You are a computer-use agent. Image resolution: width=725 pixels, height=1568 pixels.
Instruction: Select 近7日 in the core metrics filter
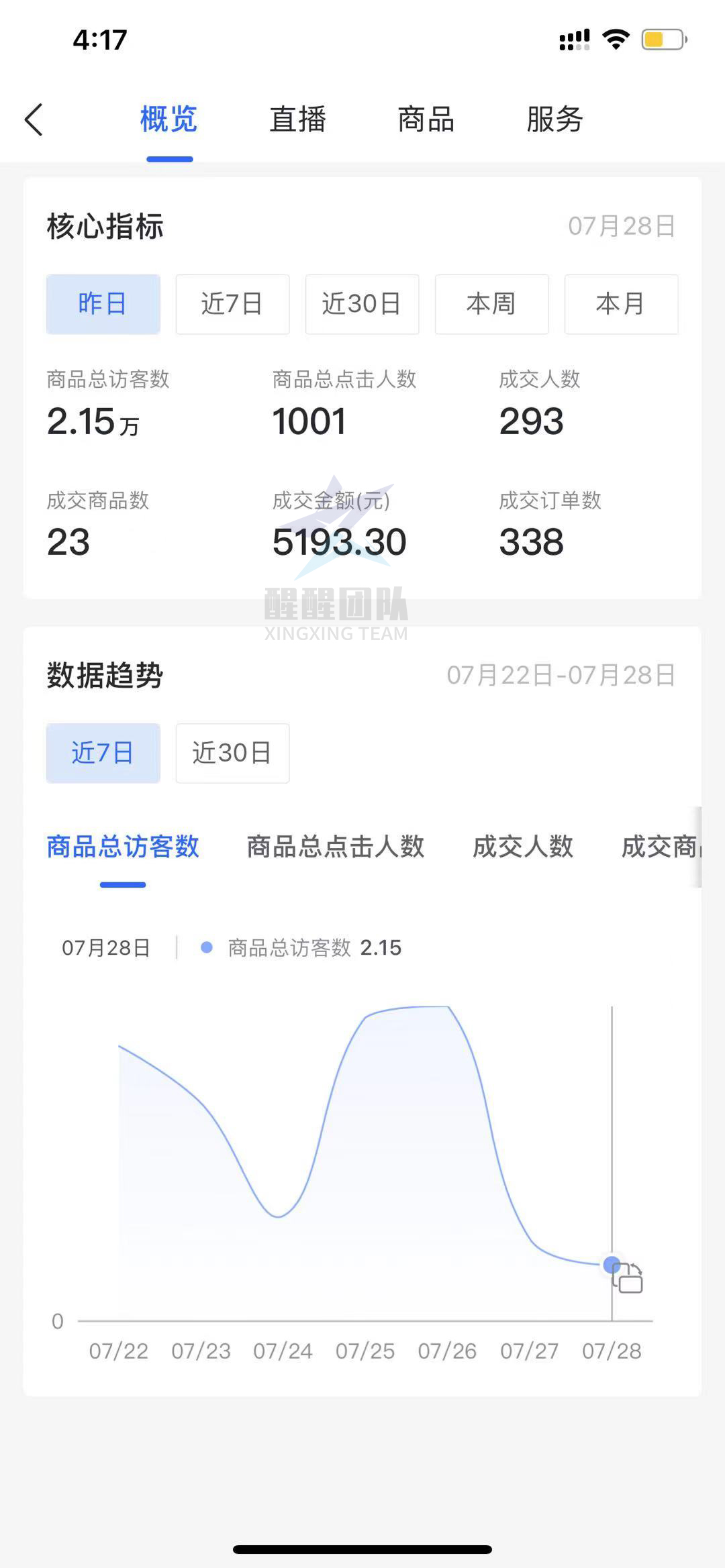[x=232, y=304]
